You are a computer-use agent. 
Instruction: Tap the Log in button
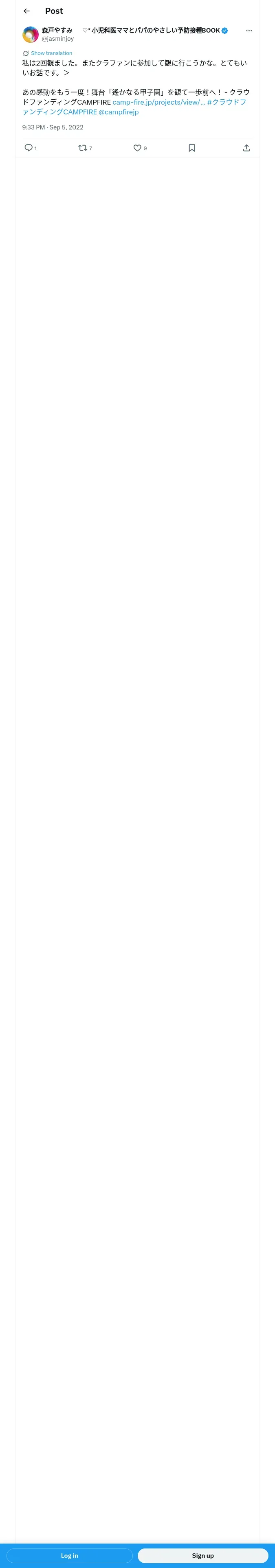pyautogui.click(x=70, y=1555)
